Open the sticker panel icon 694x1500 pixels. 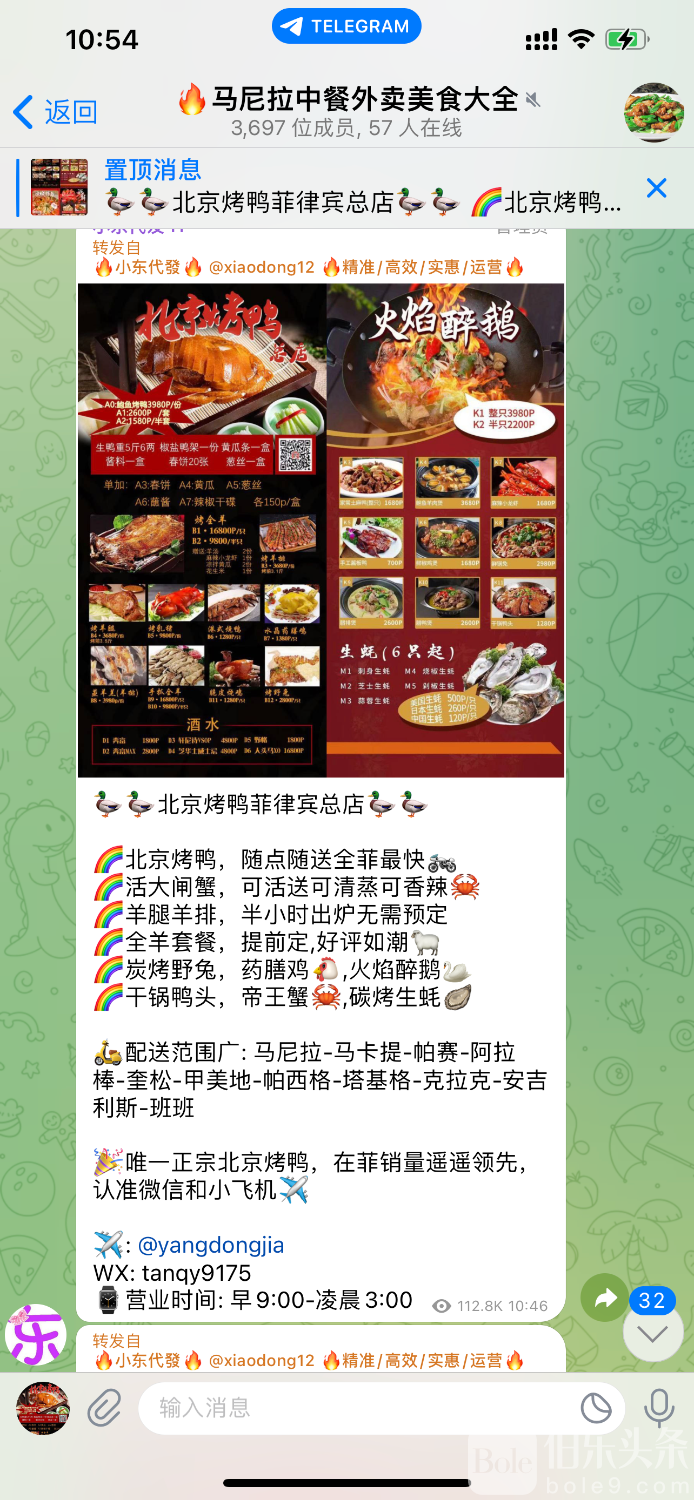tap(596, 1408)
